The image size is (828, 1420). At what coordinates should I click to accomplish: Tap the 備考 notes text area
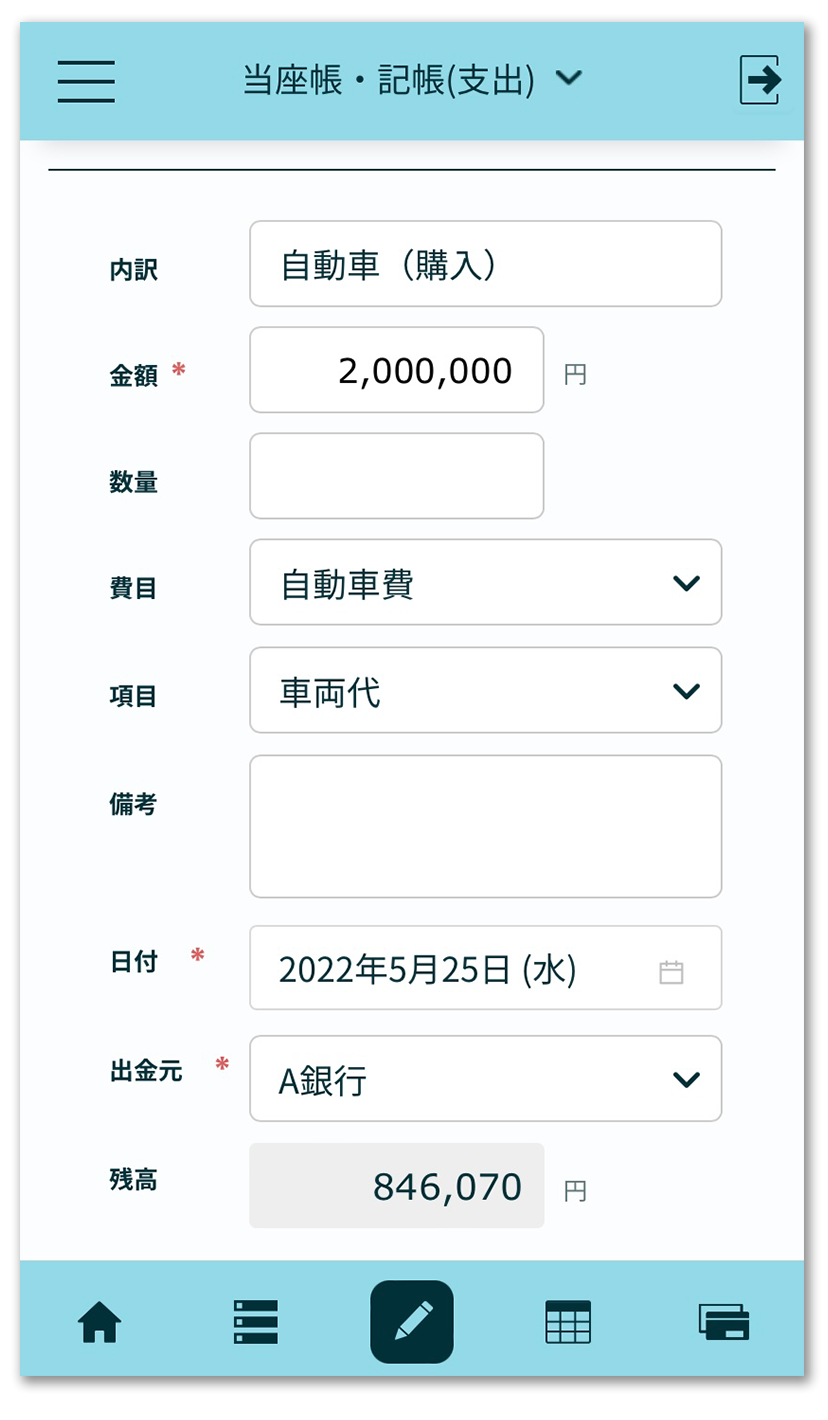coord(485,827)
